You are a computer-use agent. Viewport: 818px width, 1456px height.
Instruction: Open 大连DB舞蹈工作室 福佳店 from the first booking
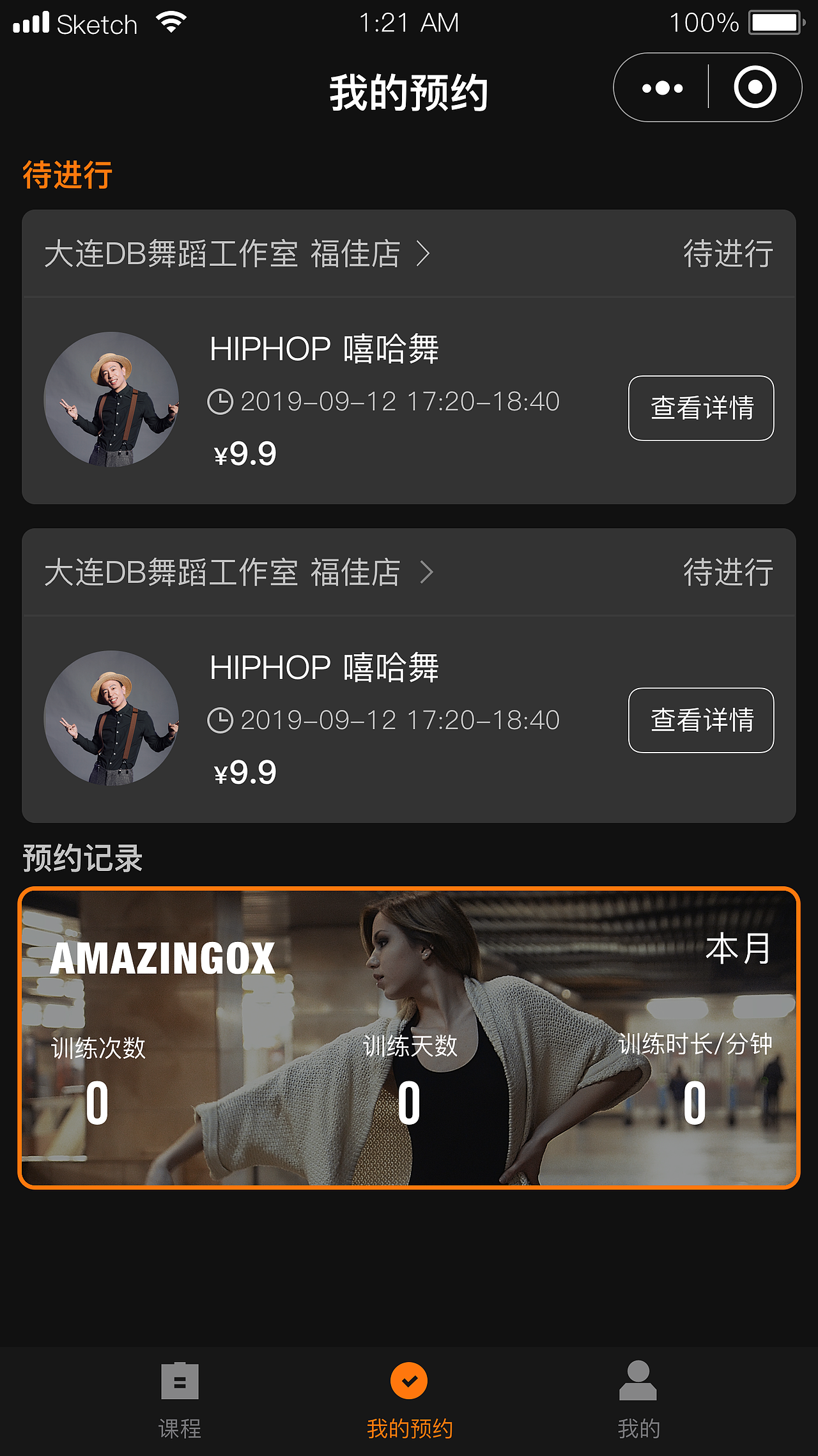click(x=236, y=254)
